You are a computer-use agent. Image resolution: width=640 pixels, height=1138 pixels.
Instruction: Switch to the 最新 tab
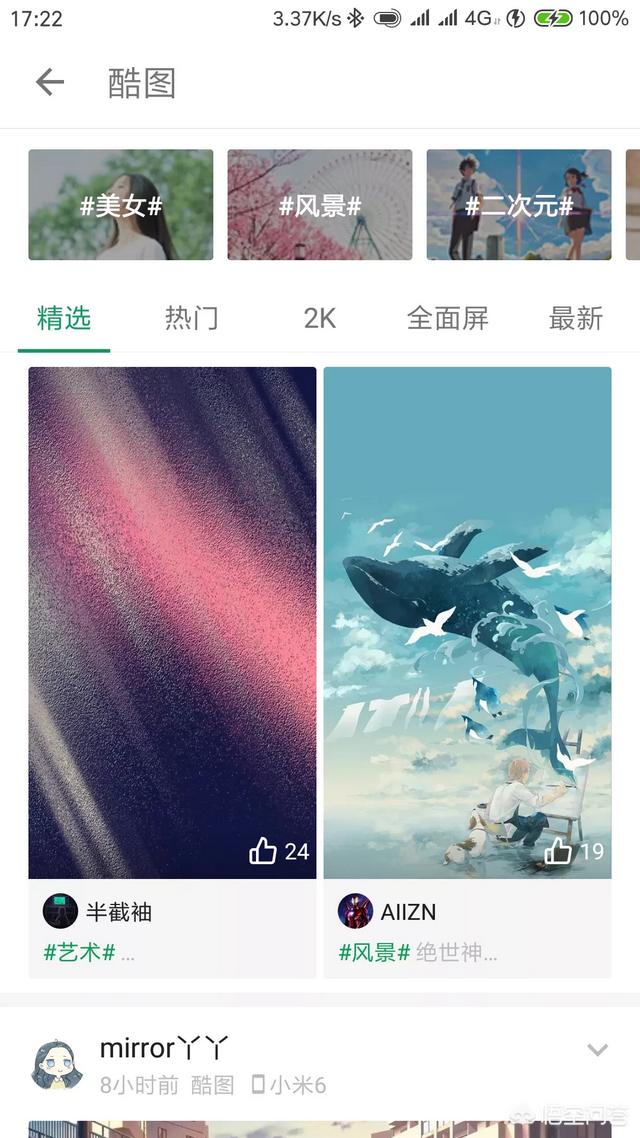point(575,319)
